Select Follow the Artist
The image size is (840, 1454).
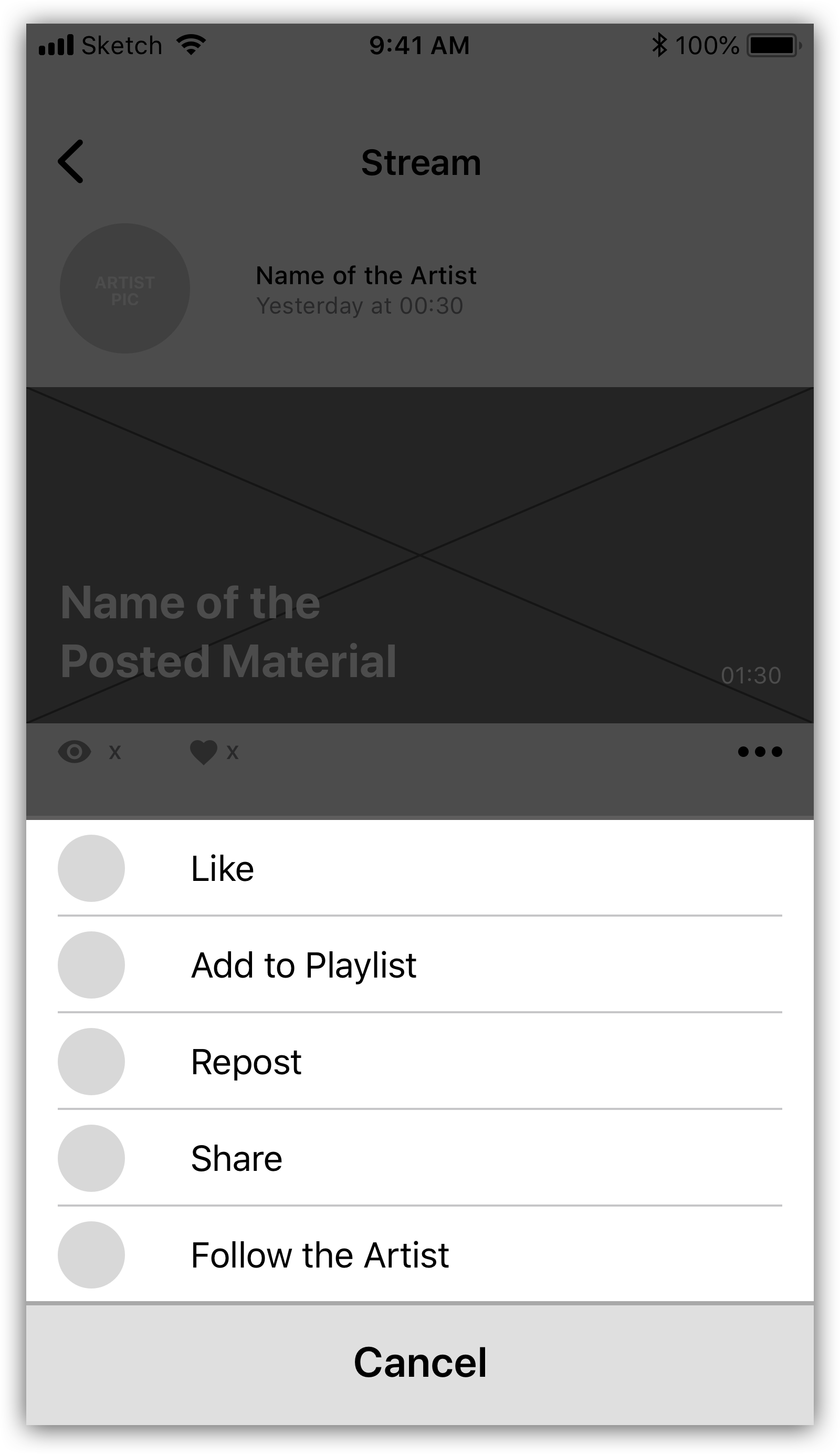[319, 1255]
